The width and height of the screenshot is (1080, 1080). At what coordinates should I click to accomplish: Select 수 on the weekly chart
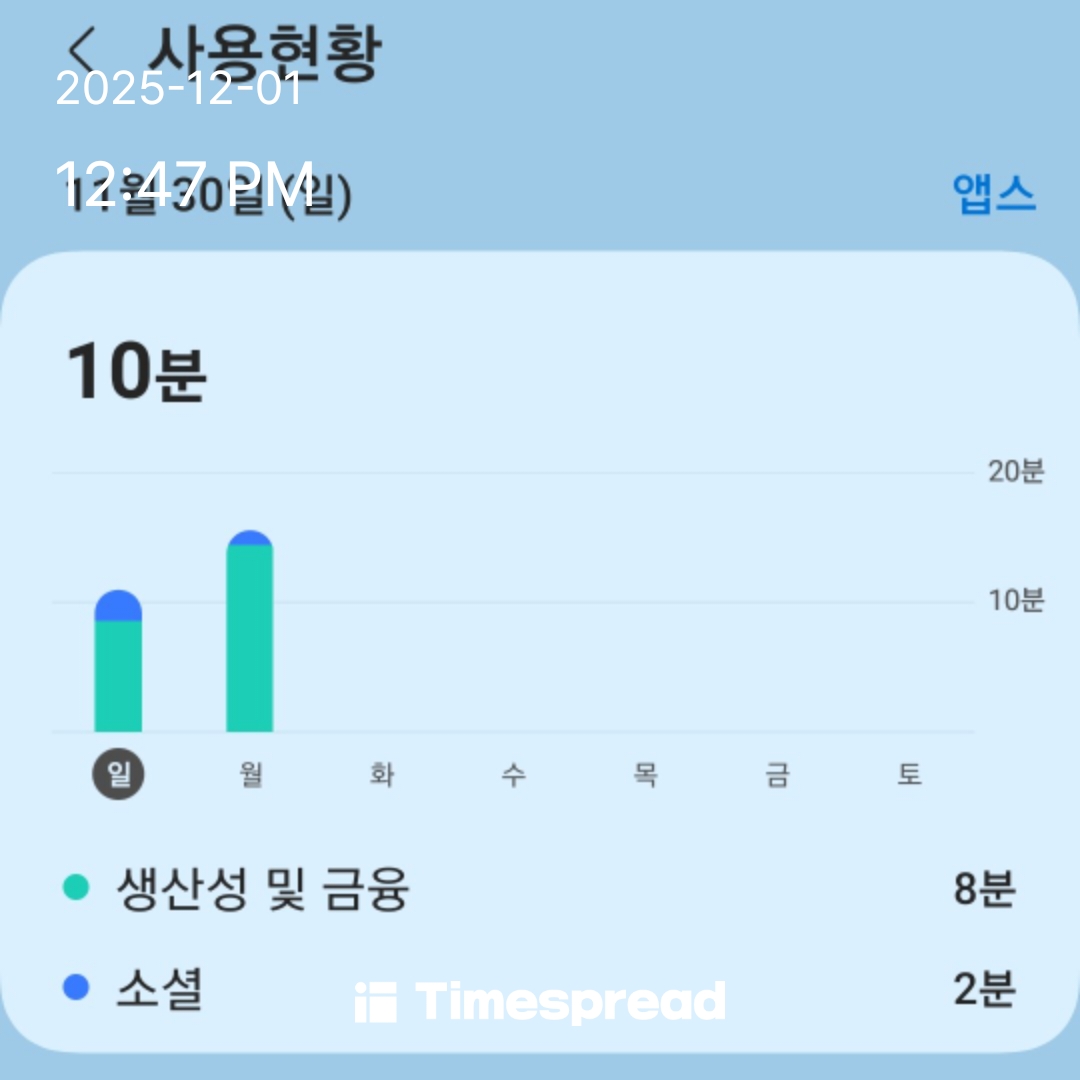pyautogui.click(x=513, y=775)
